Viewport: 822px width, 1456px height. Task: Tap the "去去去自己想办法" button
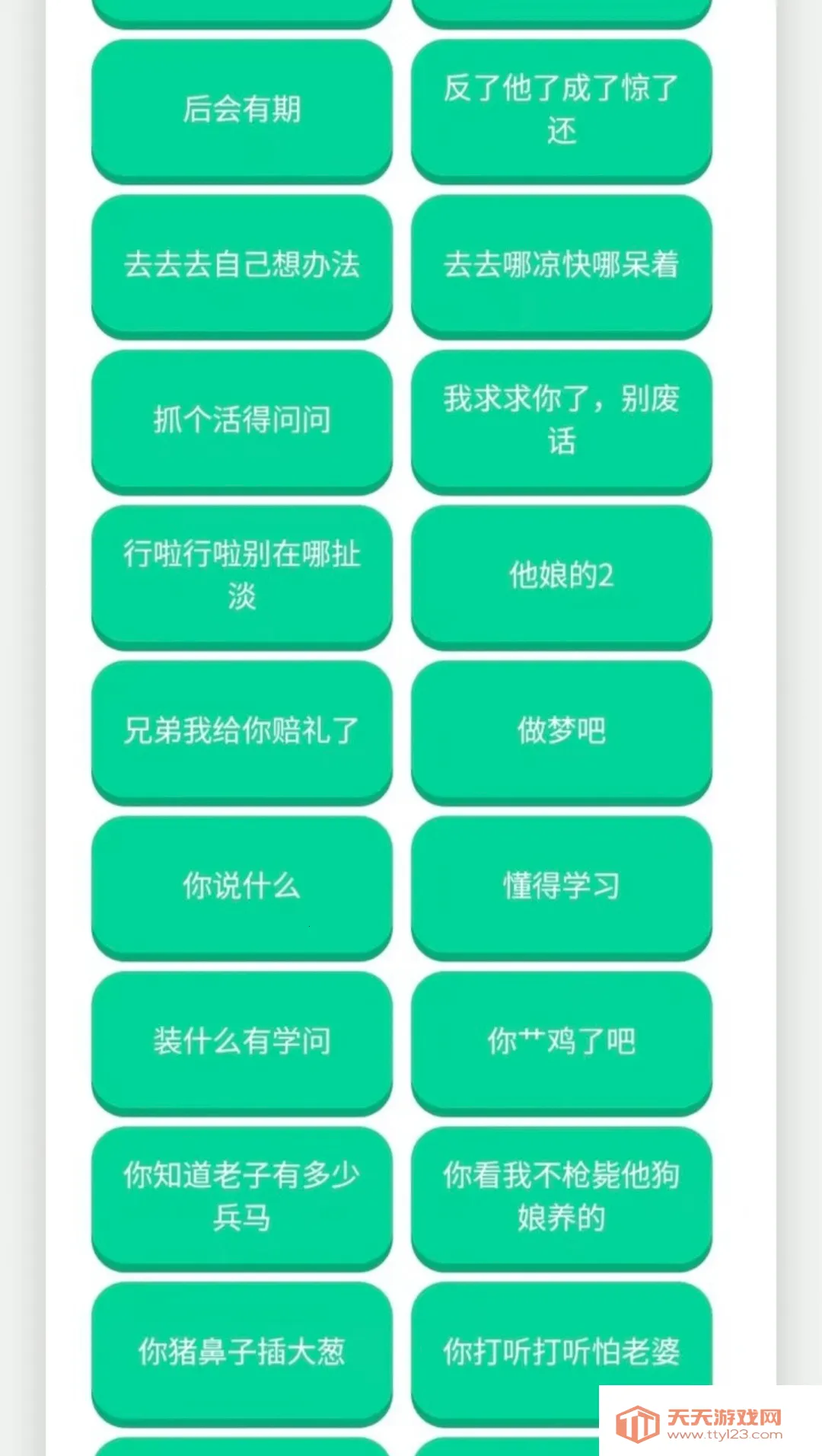tap(242, 267)
